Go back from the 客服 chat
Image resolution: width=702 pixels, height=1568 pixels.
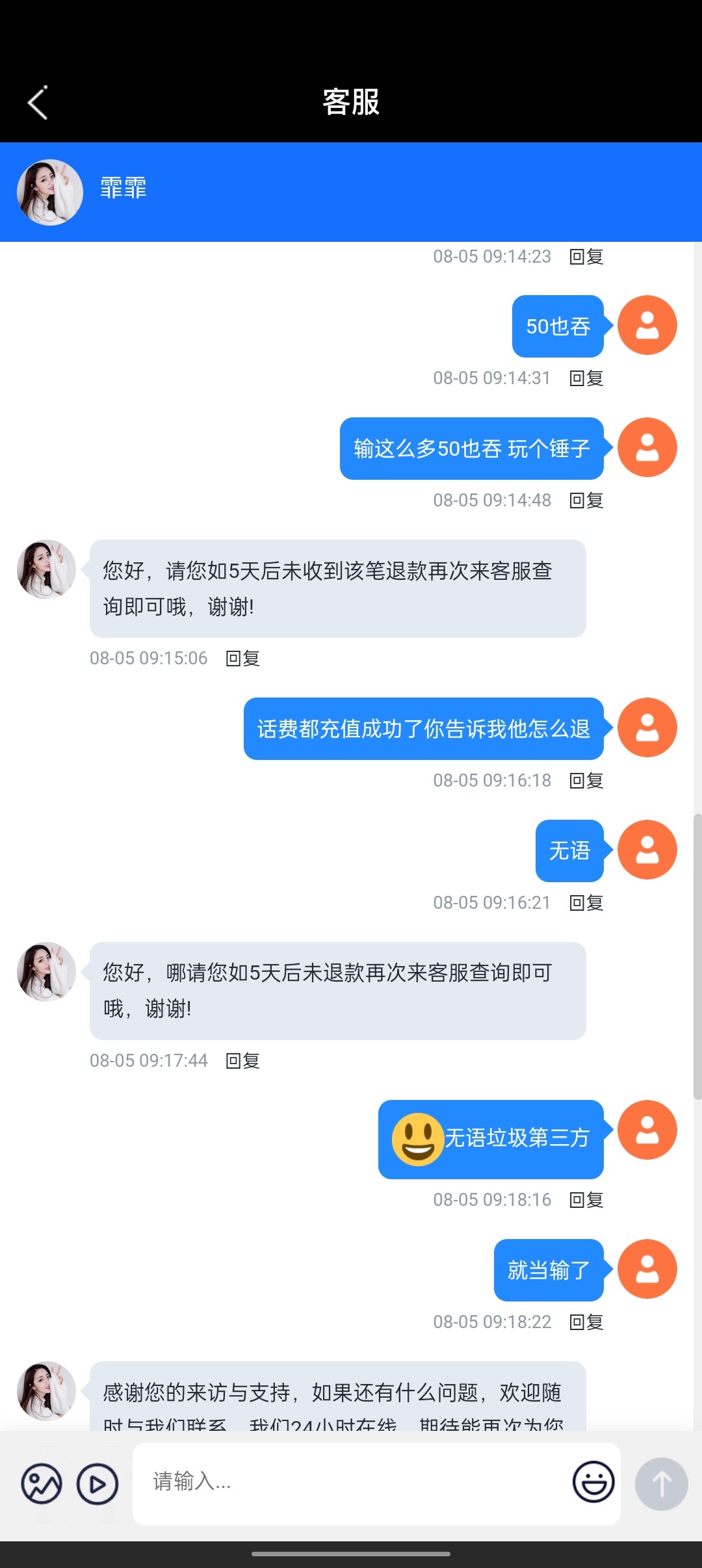(x=38, y=103)
